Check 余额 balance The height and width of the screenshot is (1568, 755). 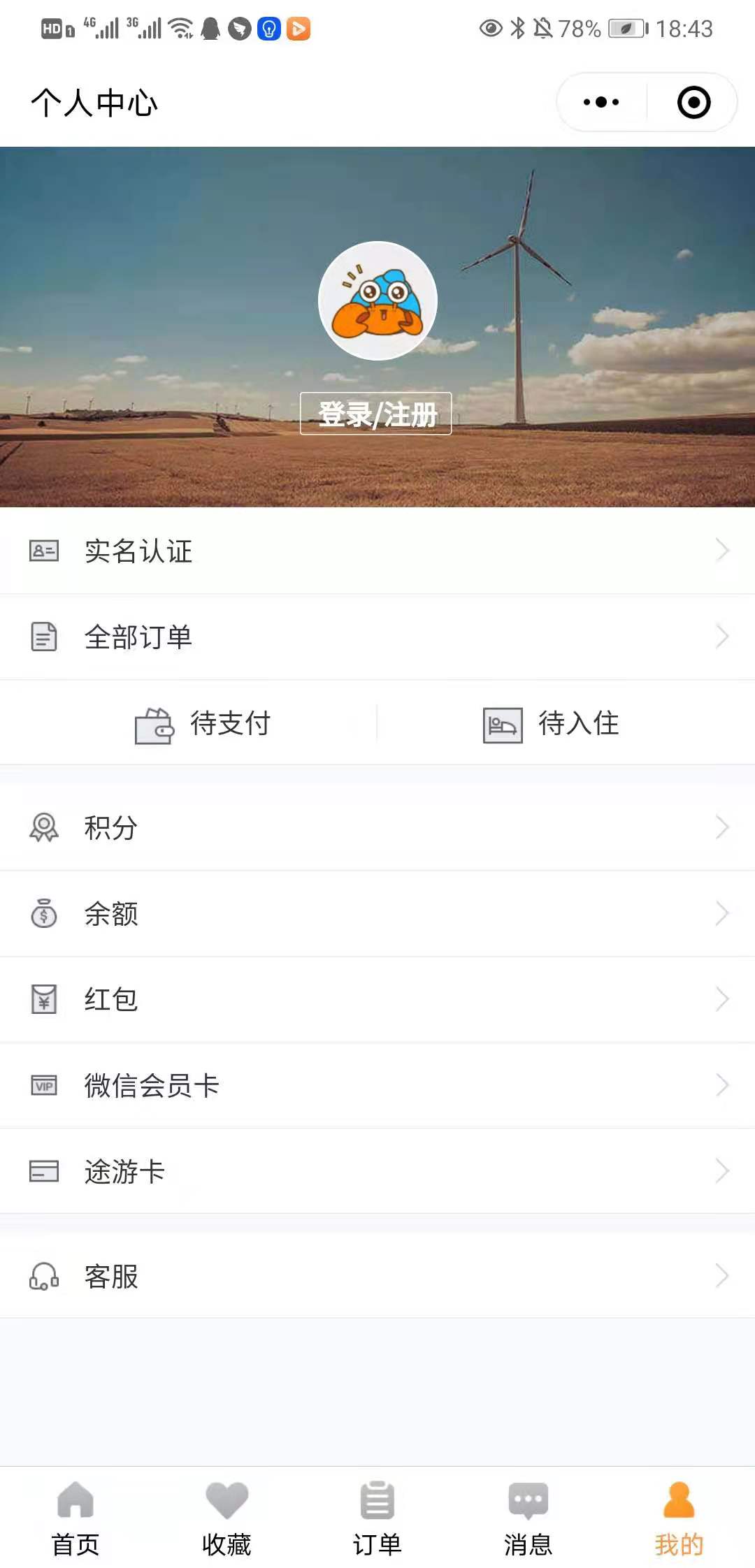377,913
